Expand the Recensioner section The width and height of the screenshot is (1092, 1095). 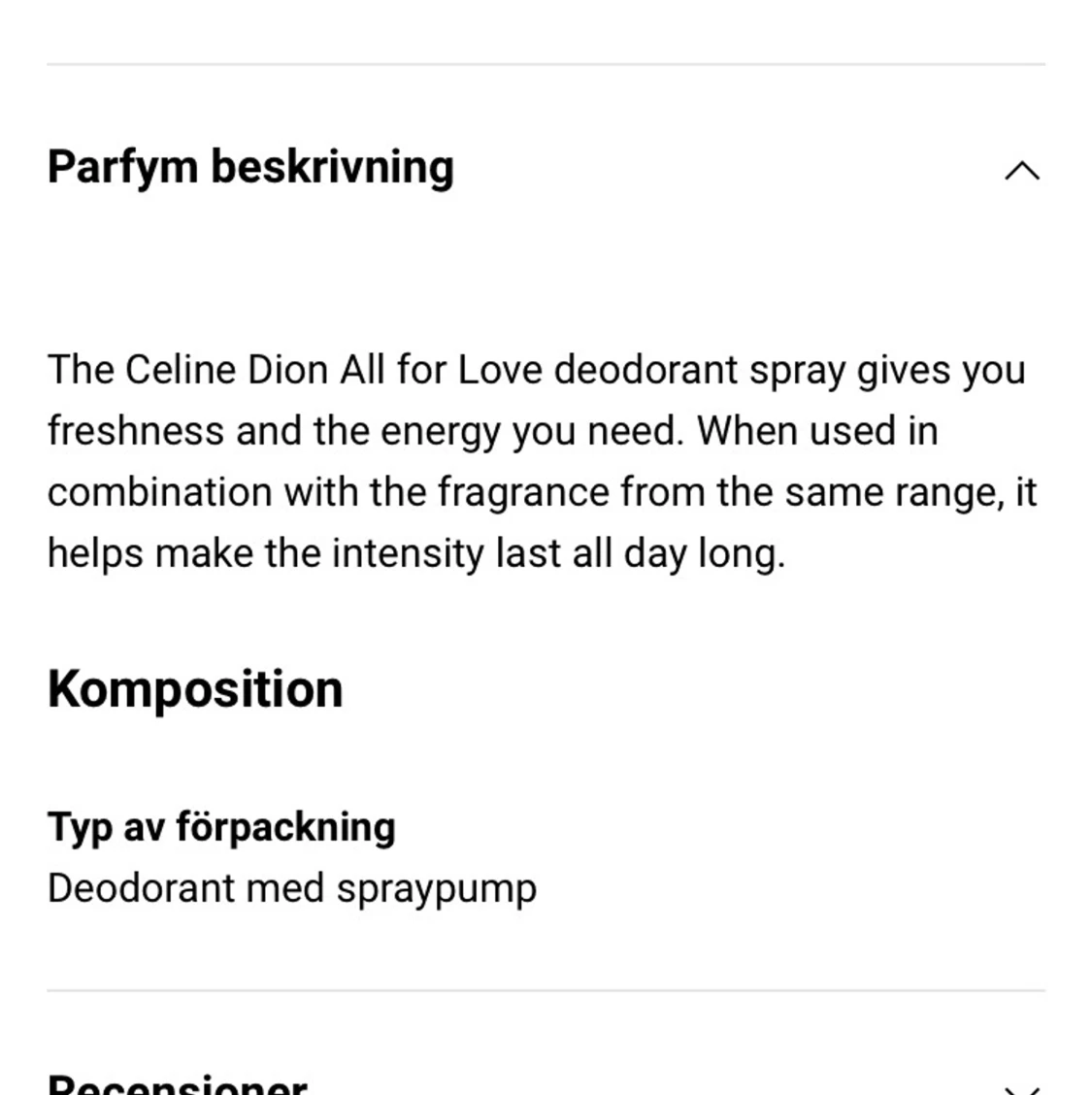(1021, 1085)
